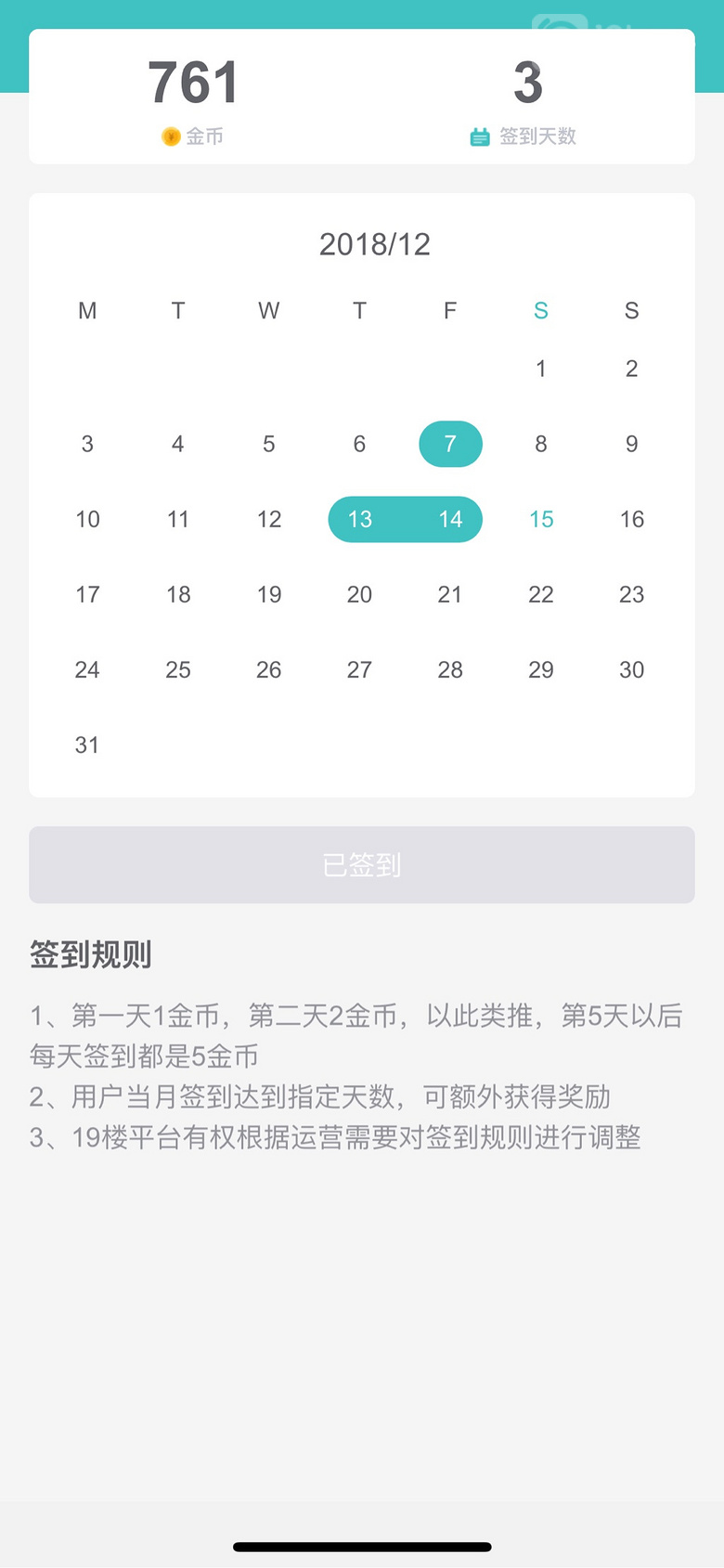Screen dimensions: 724x1568
Task: Select signed-in date 13 on calendar
Action: pos(360,519)
